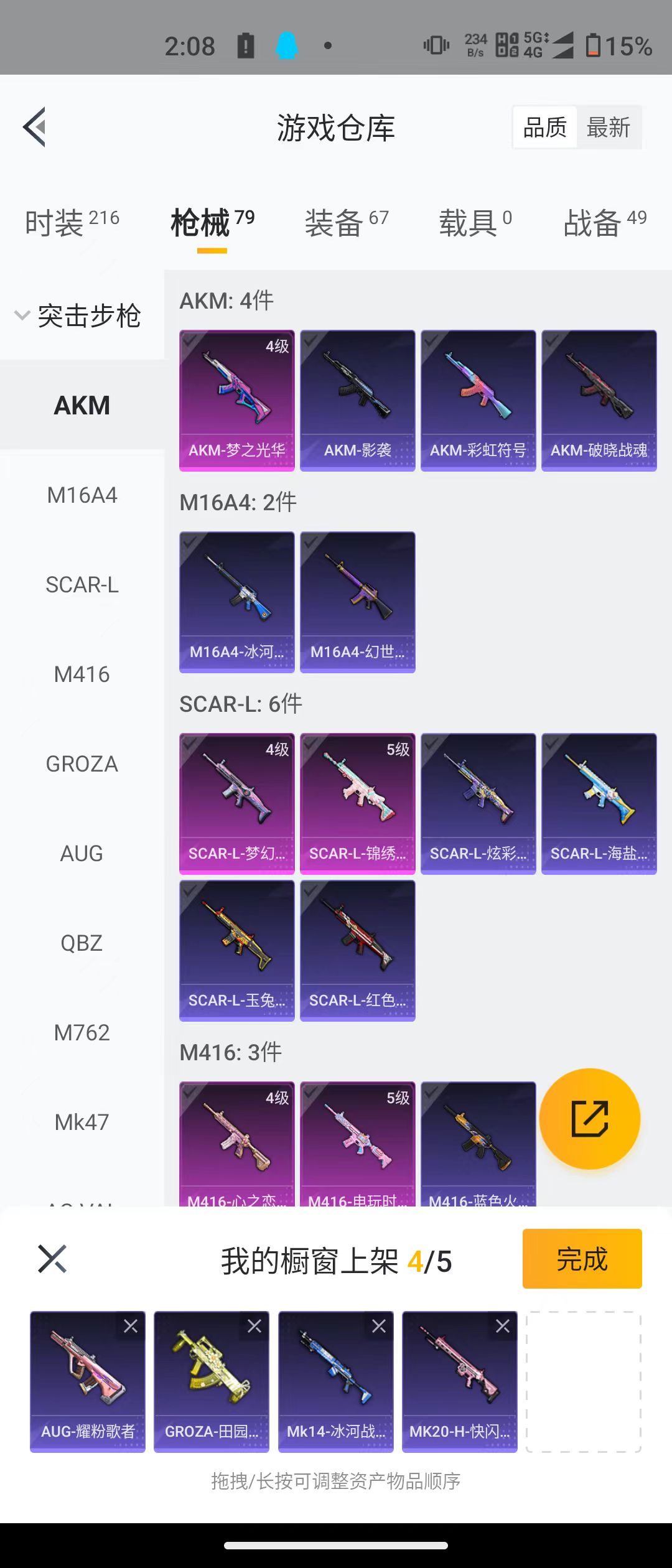Open the 载具 tab

[475, 223]
